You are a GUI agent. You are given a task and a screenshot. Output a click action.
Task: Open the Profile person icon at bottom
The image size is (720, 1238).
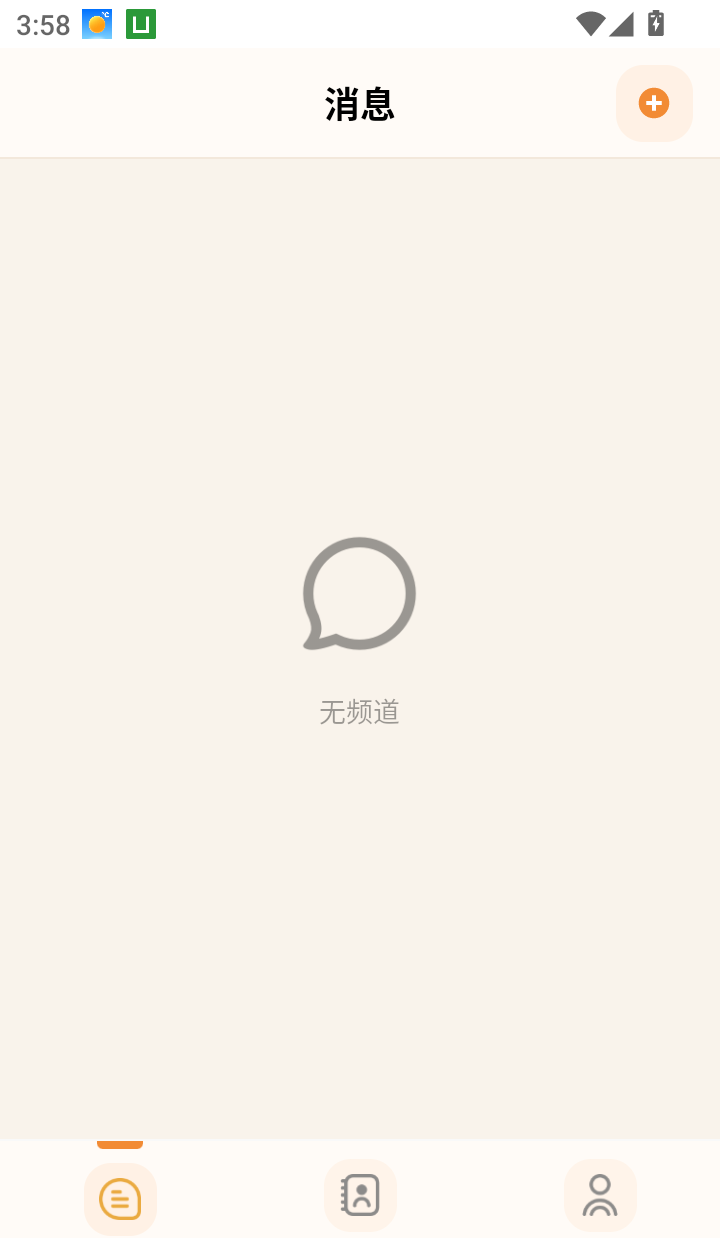pos(600,1194)
